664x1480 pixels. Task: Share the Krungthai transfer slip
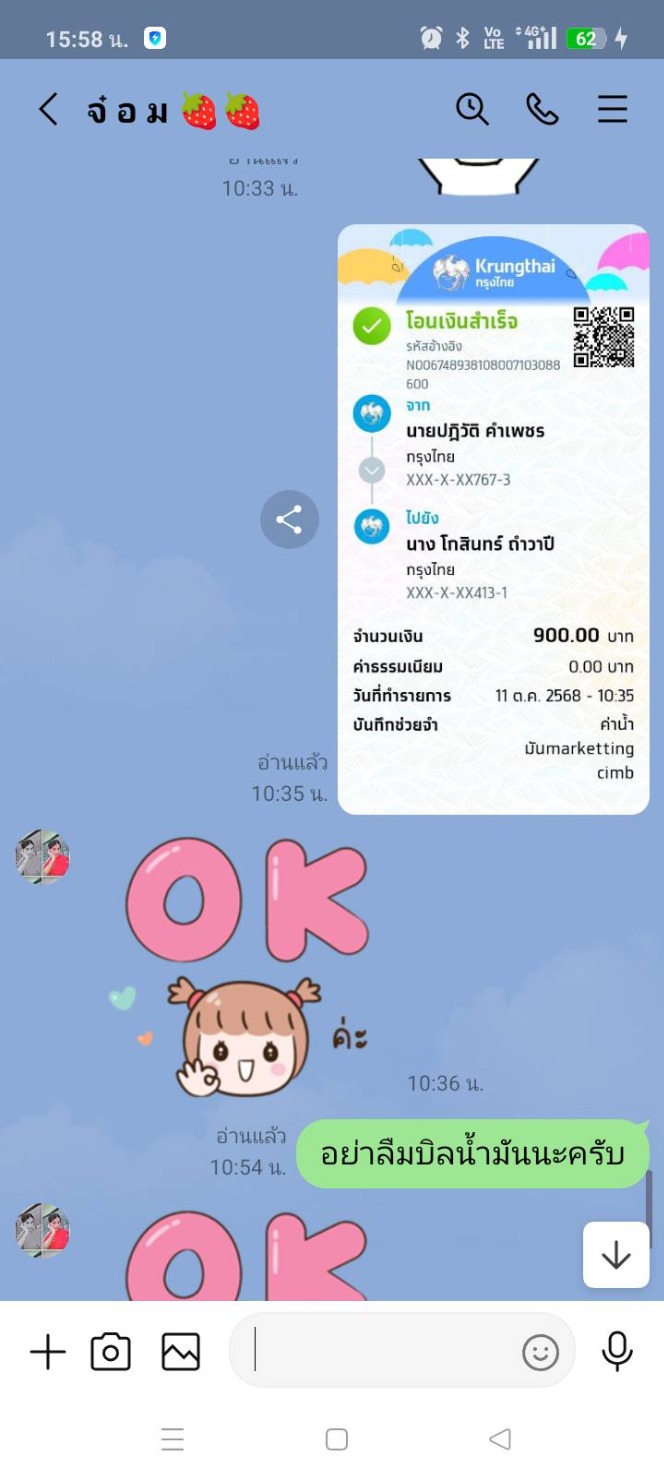click(x=289, y=520)
